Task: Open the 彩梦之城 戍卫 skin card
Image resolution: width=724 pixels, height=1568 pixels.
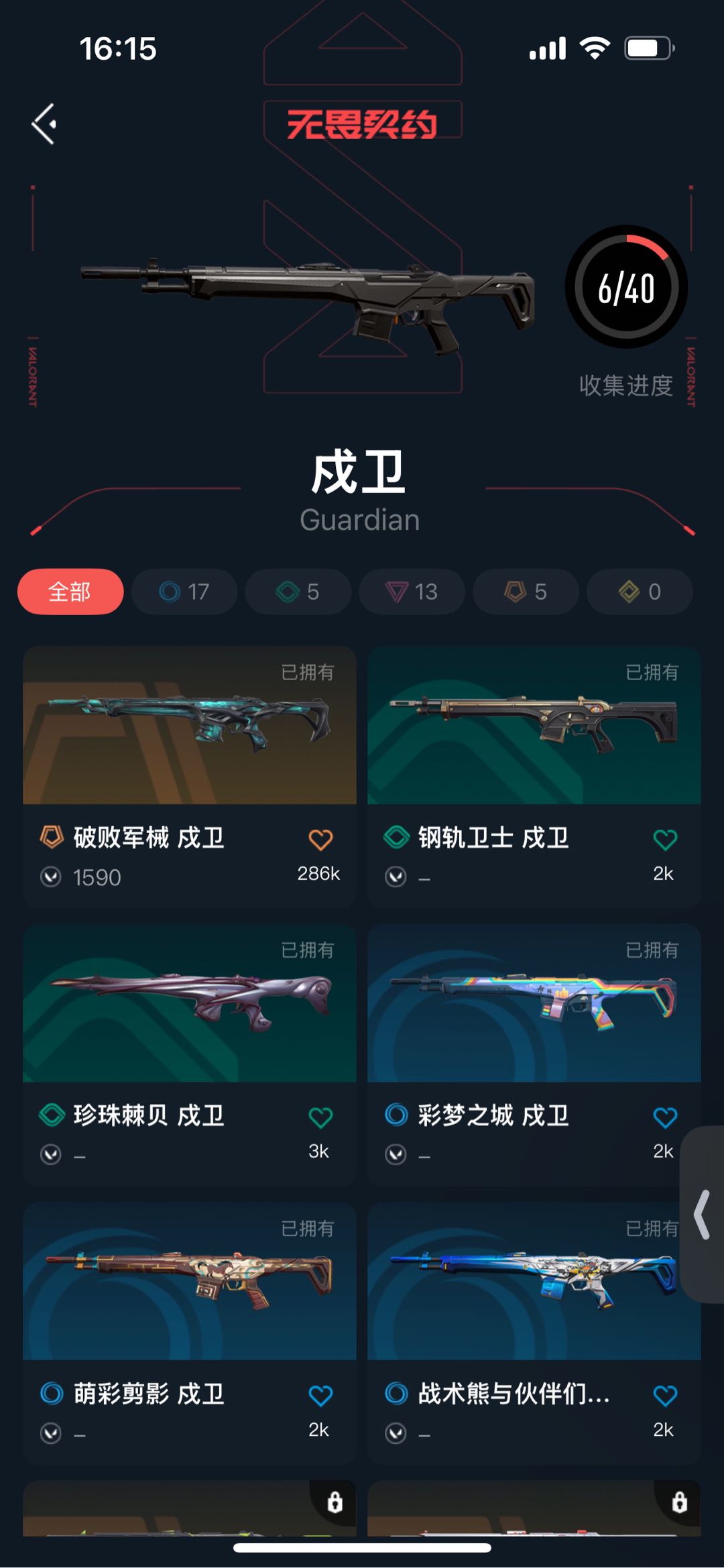Action: (534, 1055)
